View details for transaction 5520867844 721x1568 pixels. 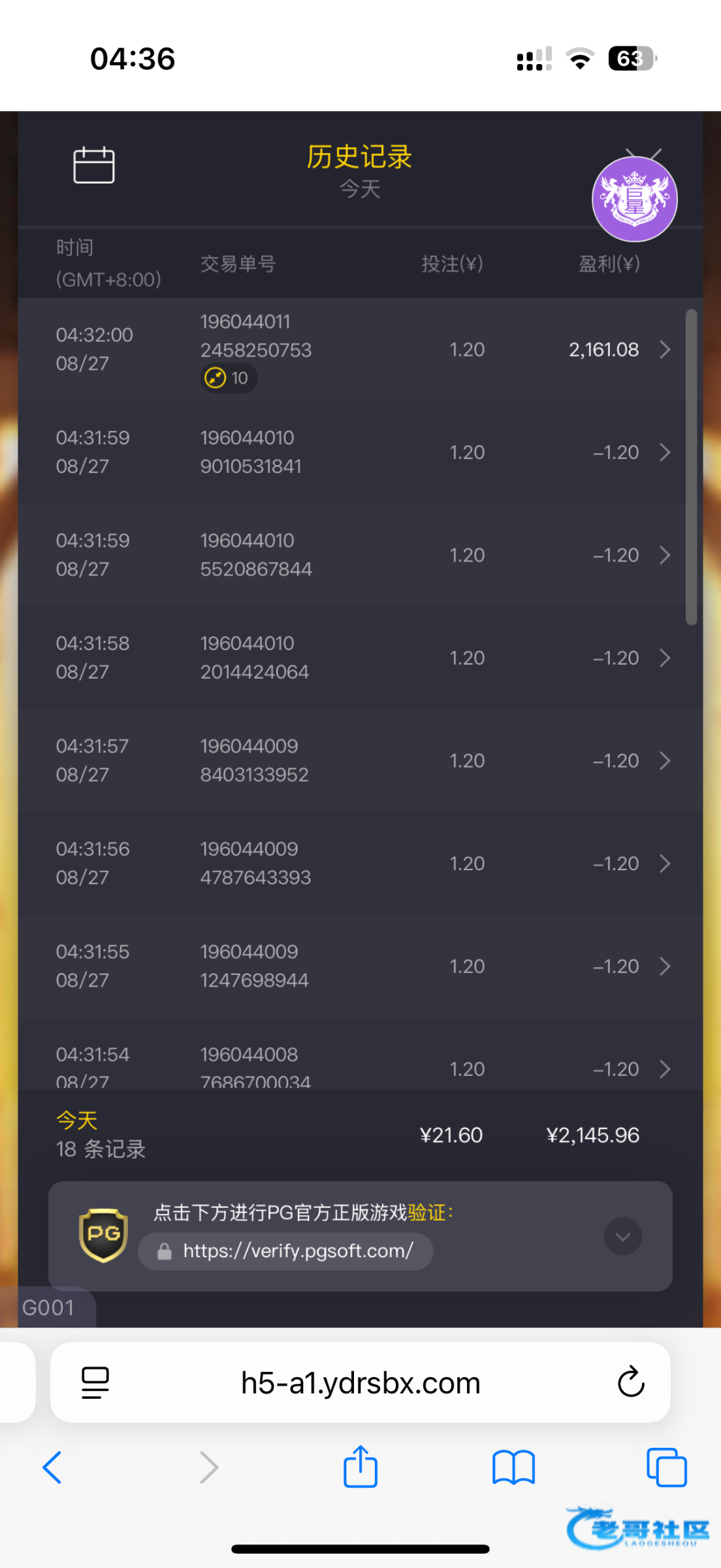tap(360, 555)
